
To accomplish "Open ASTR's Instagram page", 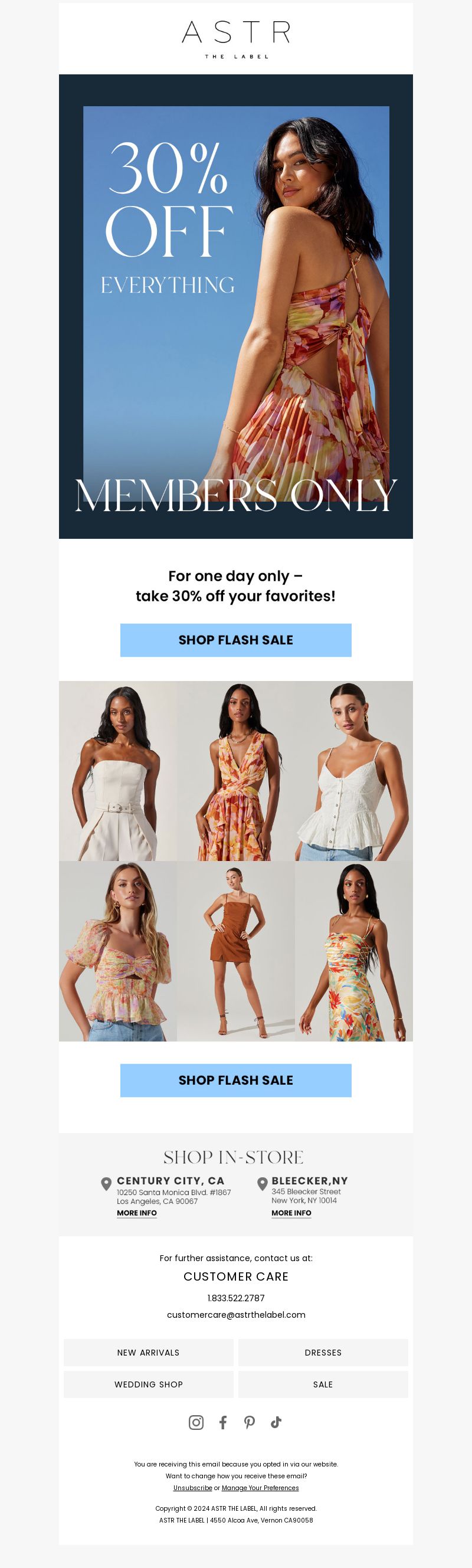I will click(196, 1422).
